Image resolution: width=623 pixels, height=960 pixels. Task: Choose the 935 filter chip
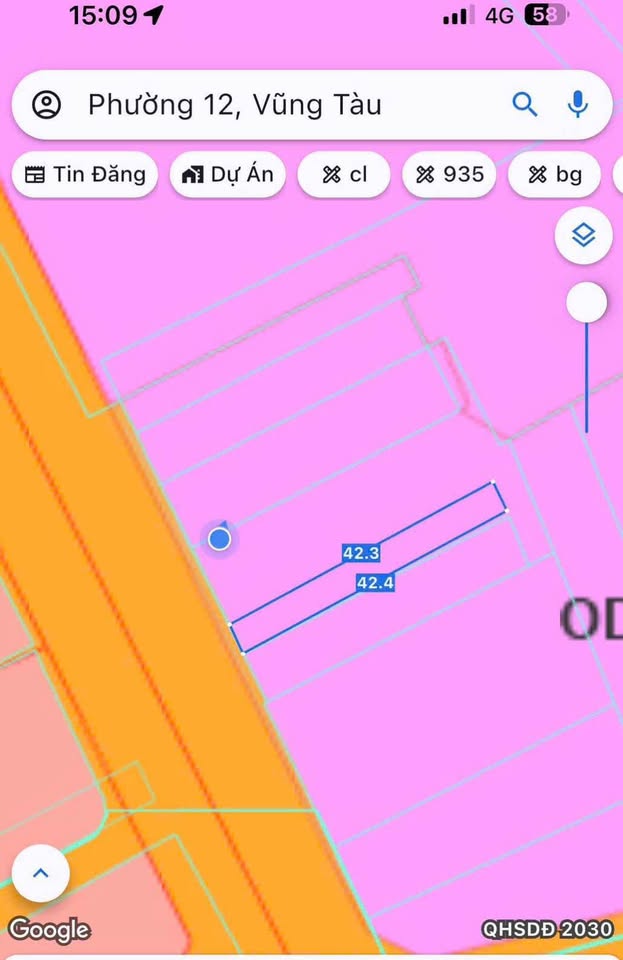[x=449, y=174]
